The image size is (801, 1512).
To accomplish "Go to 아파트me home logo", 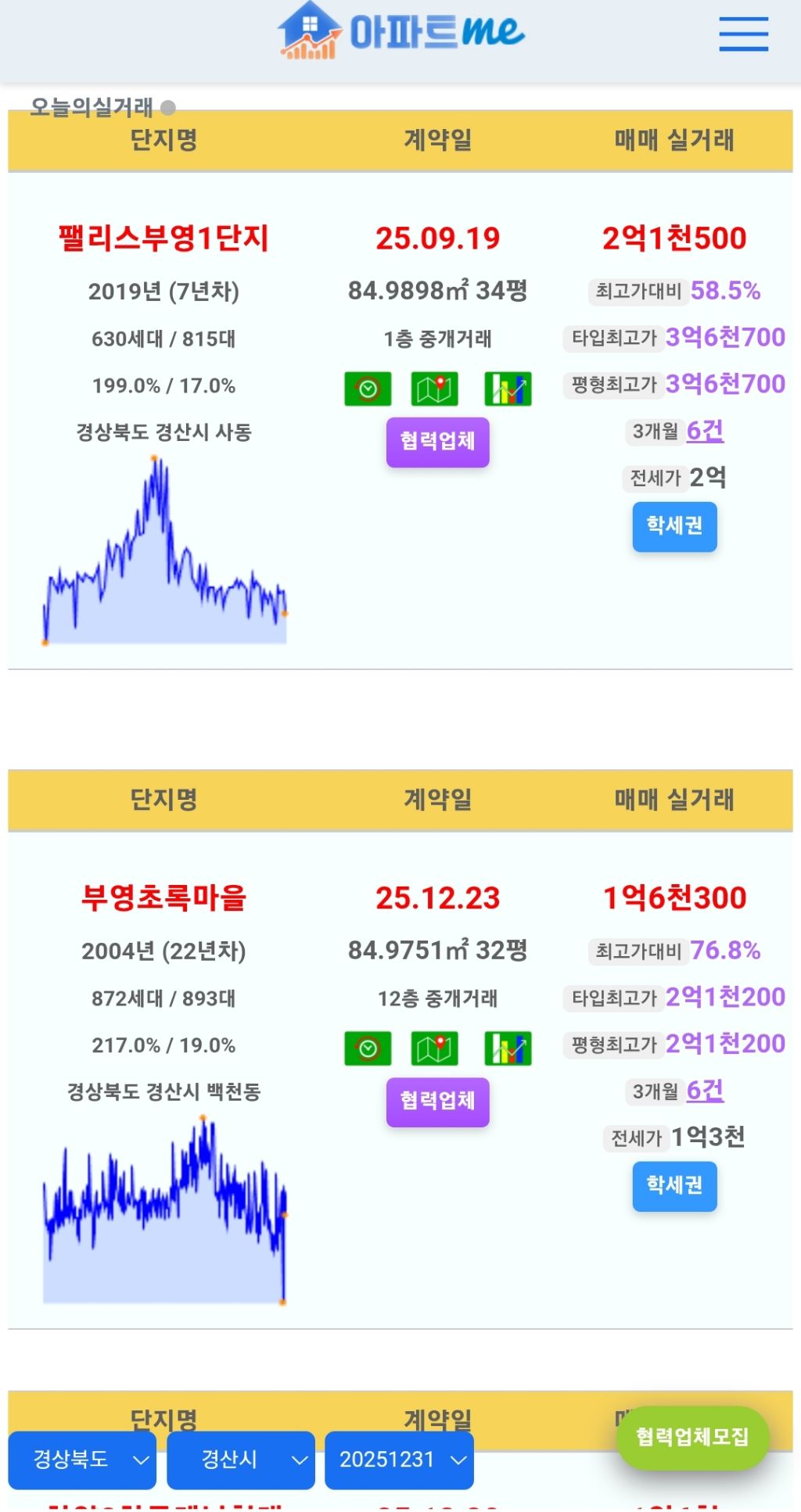I will pyautogui.click(x=400, y=31).
